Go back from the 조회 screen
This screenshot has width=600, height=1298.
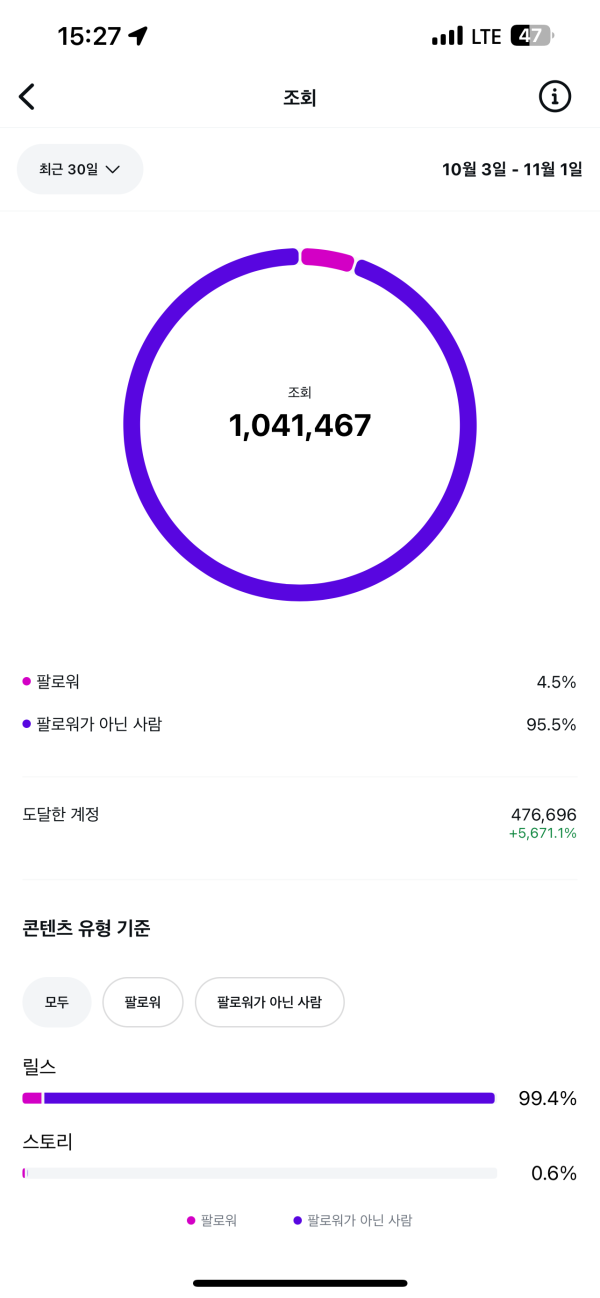coord(27,97)
